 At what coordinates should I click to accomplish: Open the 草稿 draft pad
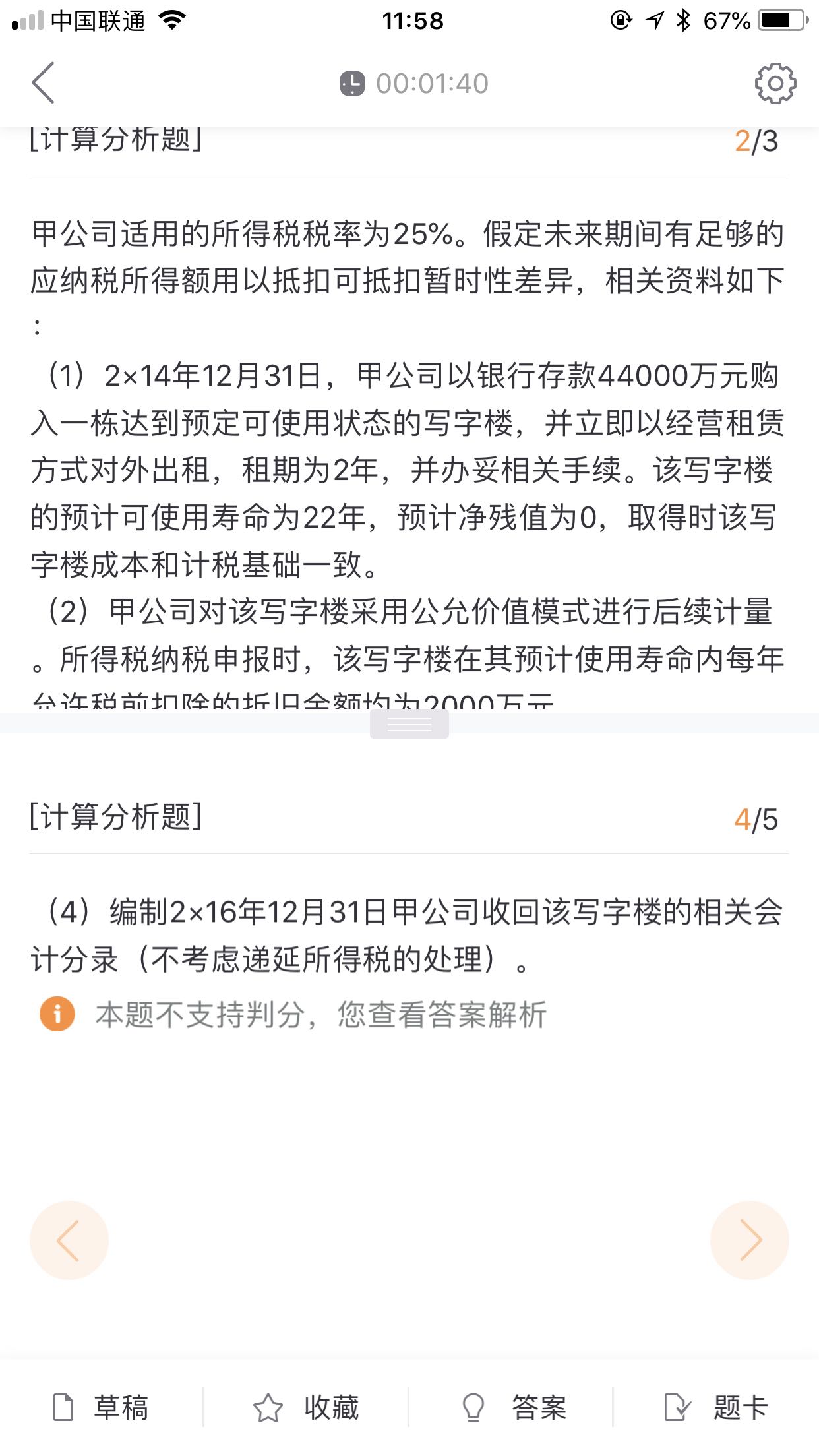coord(101,1407)
